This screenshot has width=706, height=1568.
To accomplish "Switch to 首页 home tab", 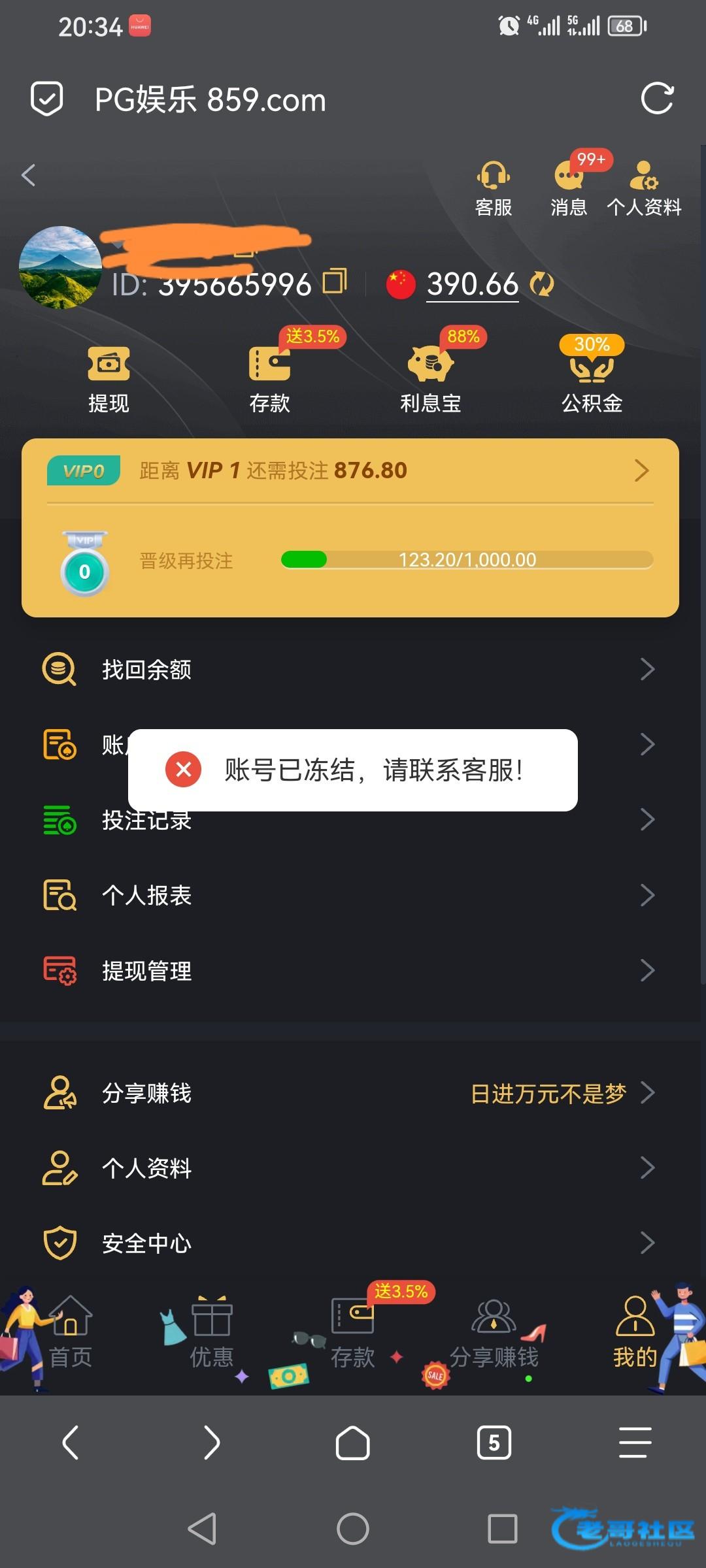I will (71, 1333).
